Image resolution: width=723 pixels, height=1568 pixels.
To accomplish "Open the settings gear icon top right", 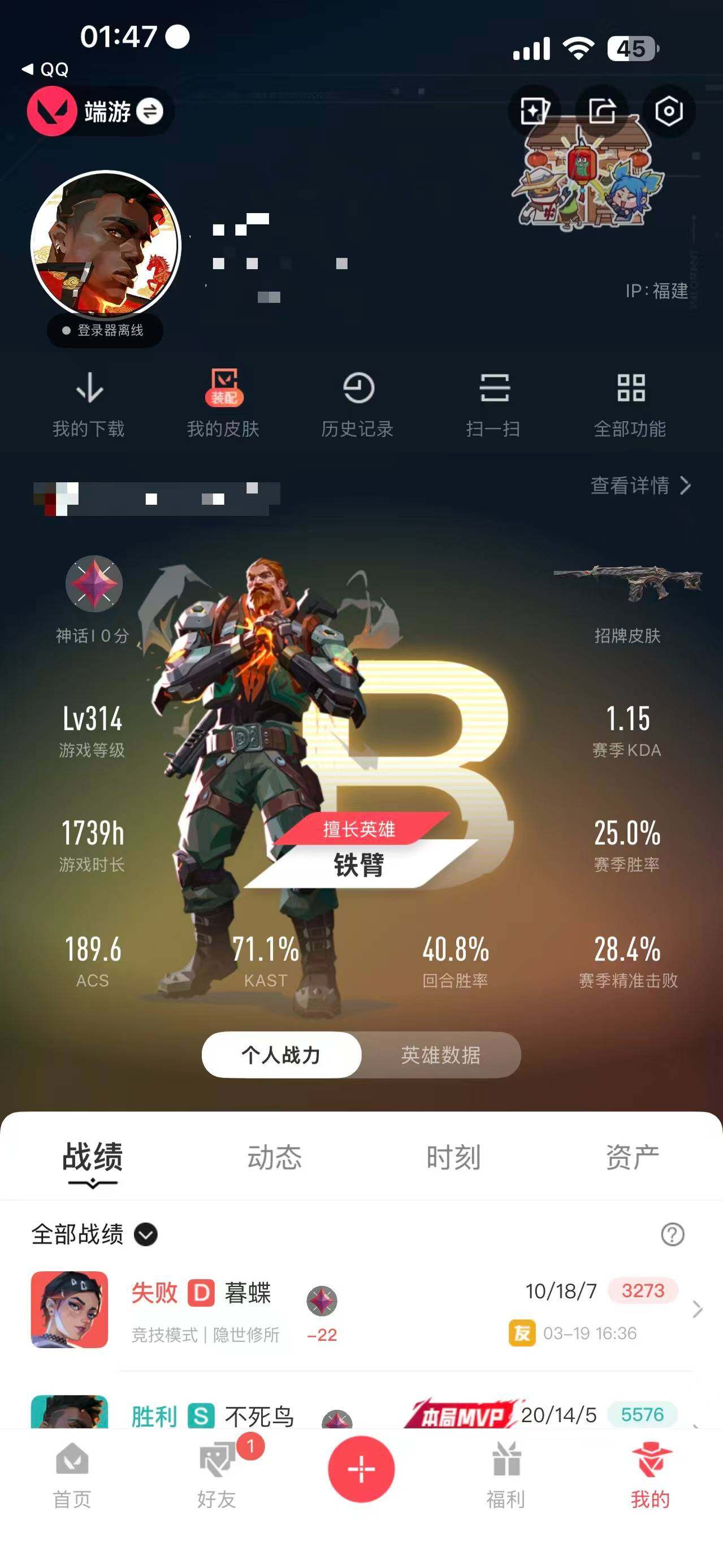I will click(x=670, y=110).
